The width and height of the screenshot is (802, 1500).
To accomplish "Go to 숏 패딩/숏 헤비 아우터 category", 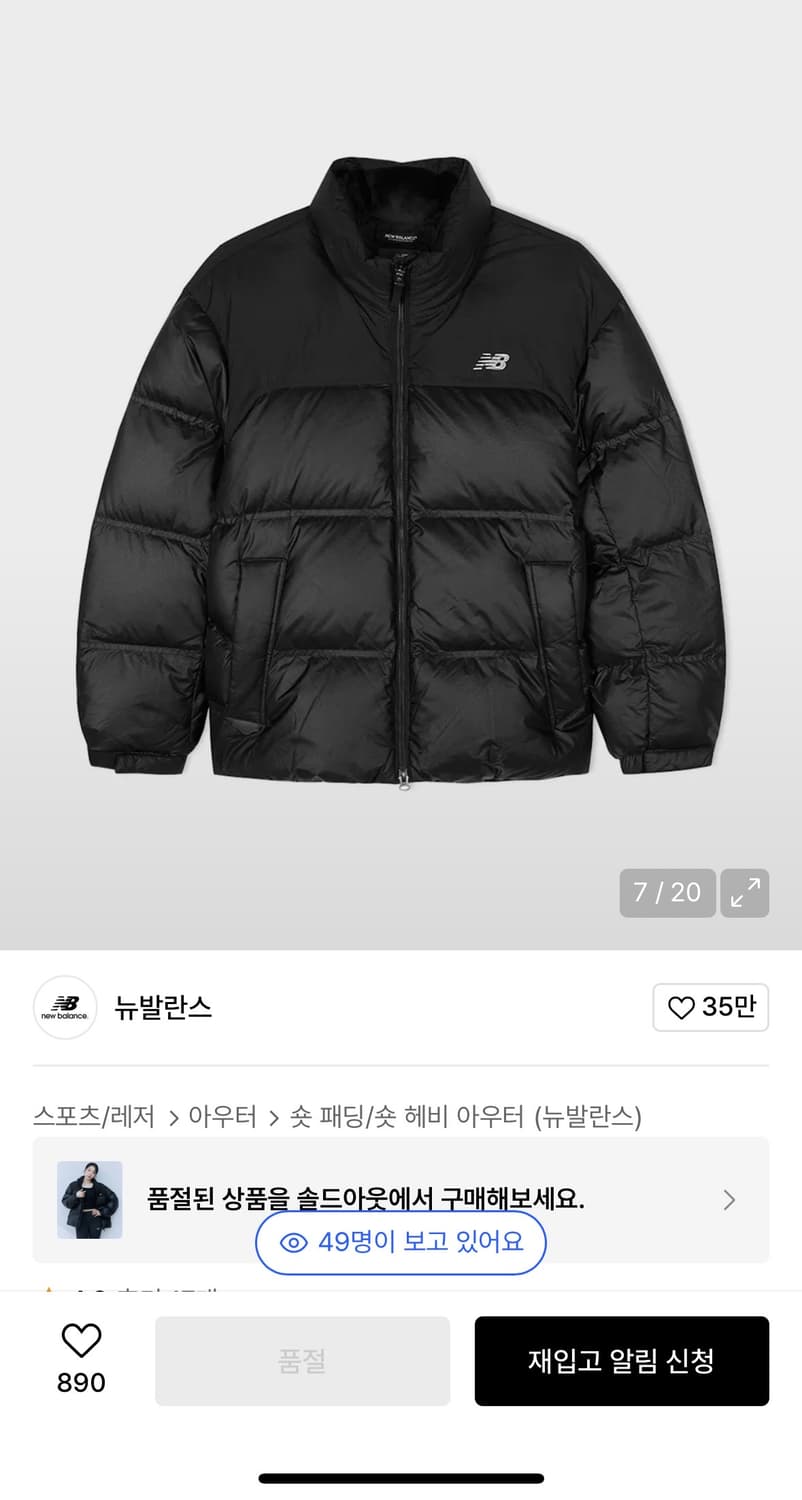I will pos(420,1118).
